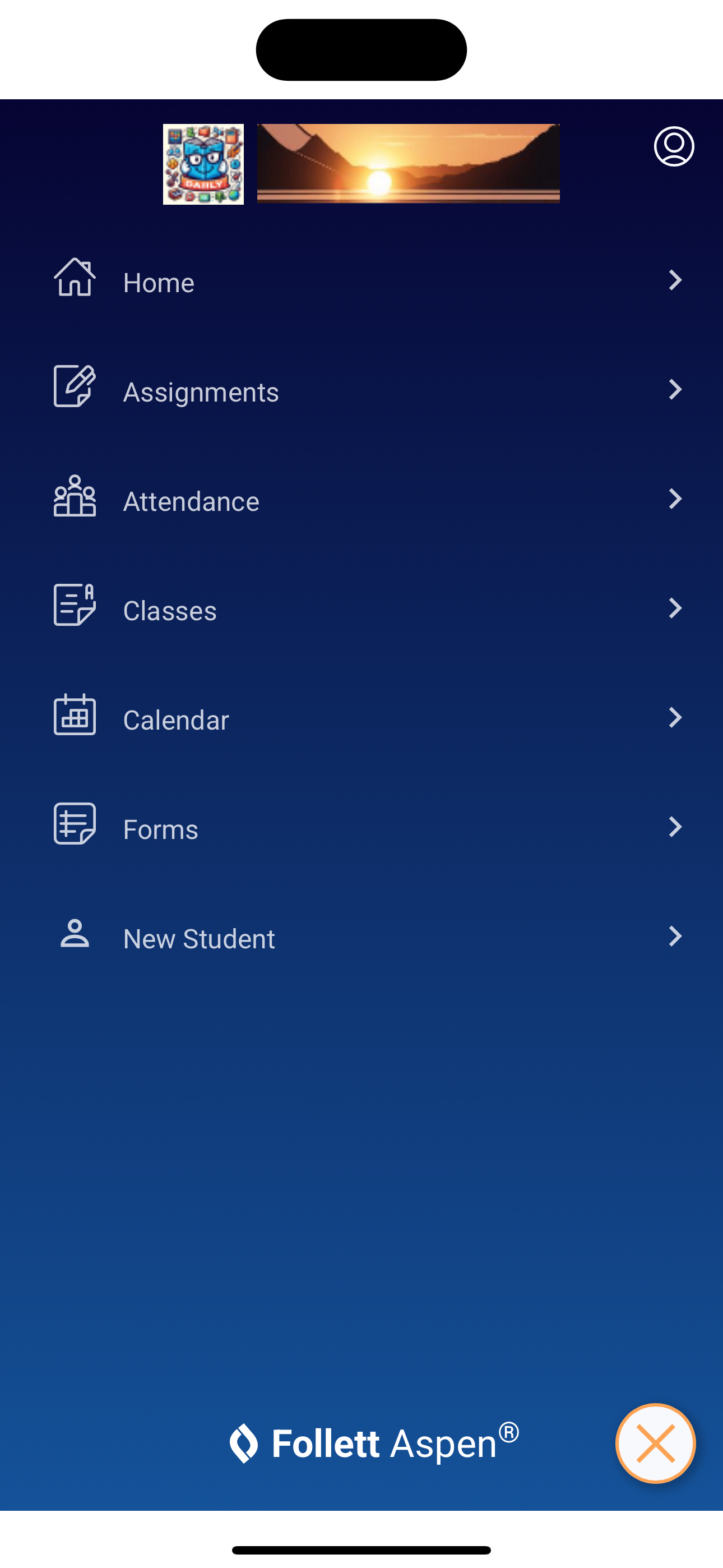
Task: Select the sunset banner thumbnail
Action: pos(407,163)
